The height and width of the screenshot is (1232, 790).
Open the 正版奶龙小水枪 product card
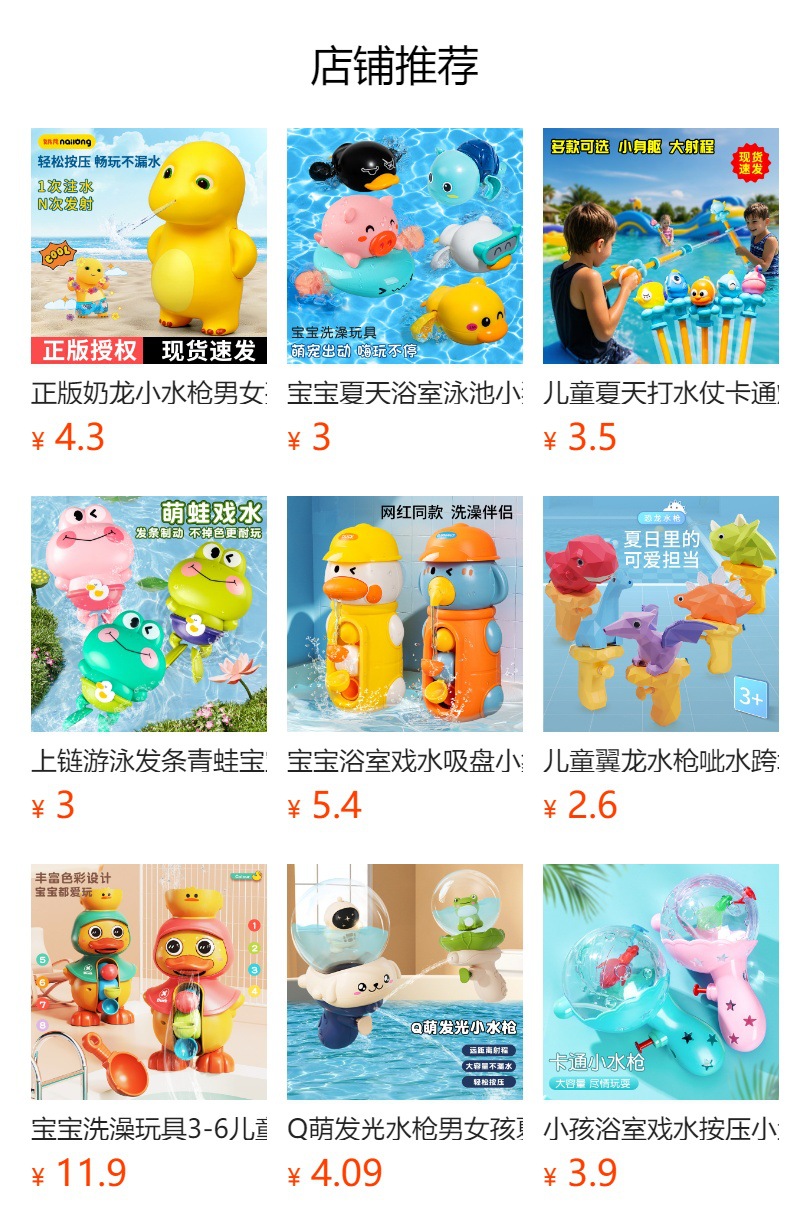(x=149, y=292)
